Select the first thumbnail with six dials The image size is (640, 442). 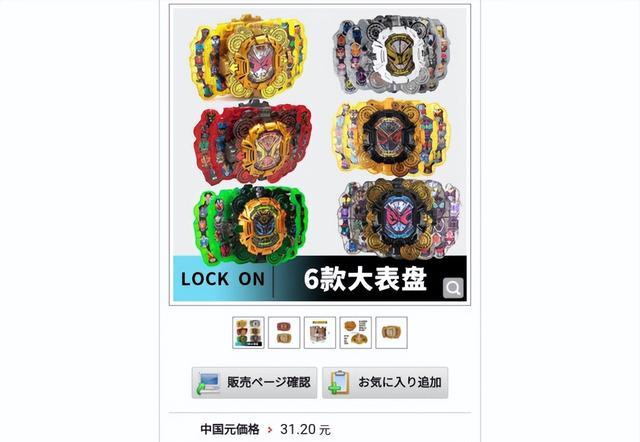[x=248, y=333]
